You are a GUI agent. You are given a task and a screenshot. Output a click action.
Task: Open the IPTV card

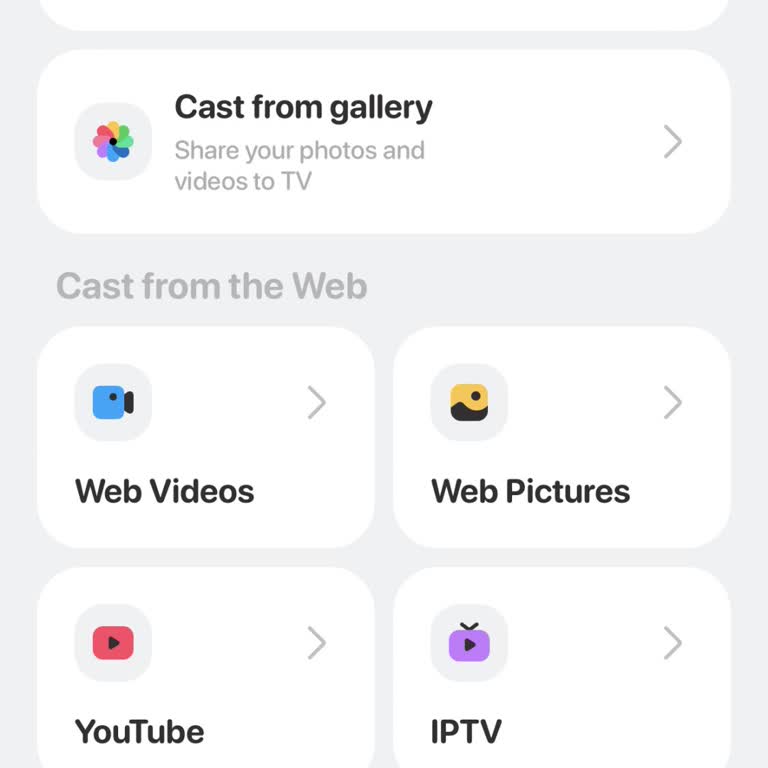click(x=561, y=672)
